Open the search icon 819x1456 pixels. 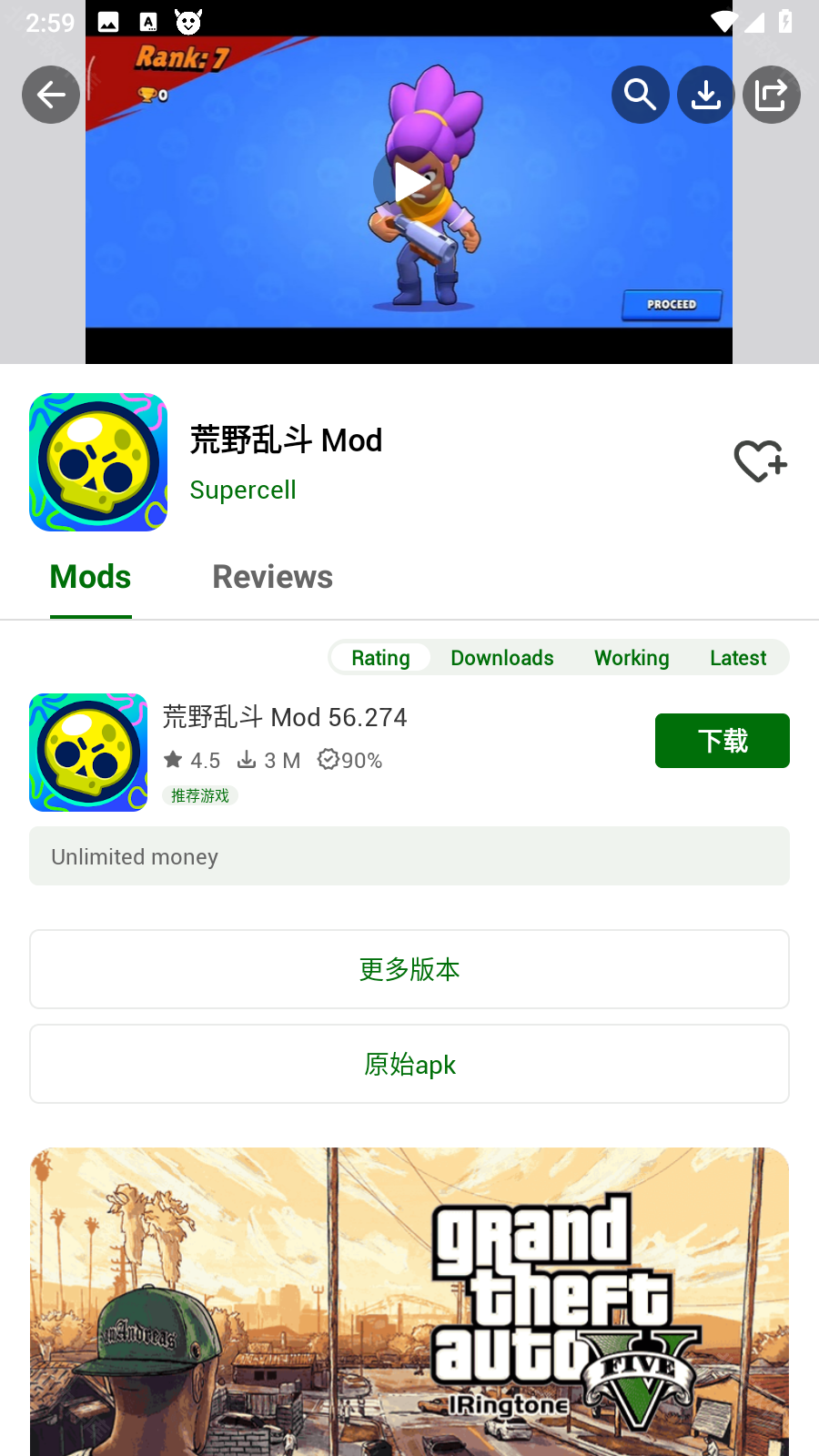(x=640, y=95)
